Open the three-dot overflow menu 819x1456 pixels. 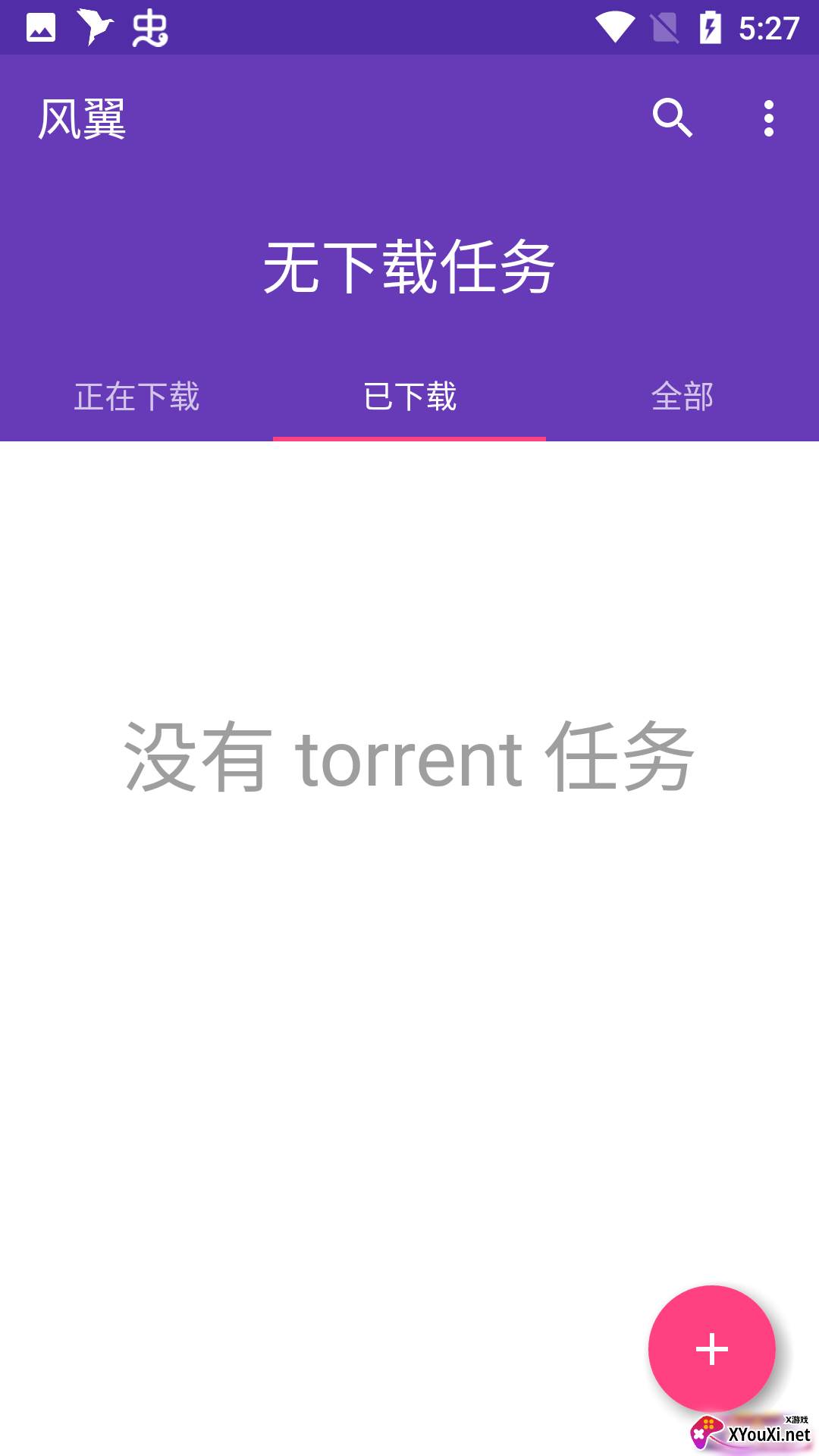point(769,118)
